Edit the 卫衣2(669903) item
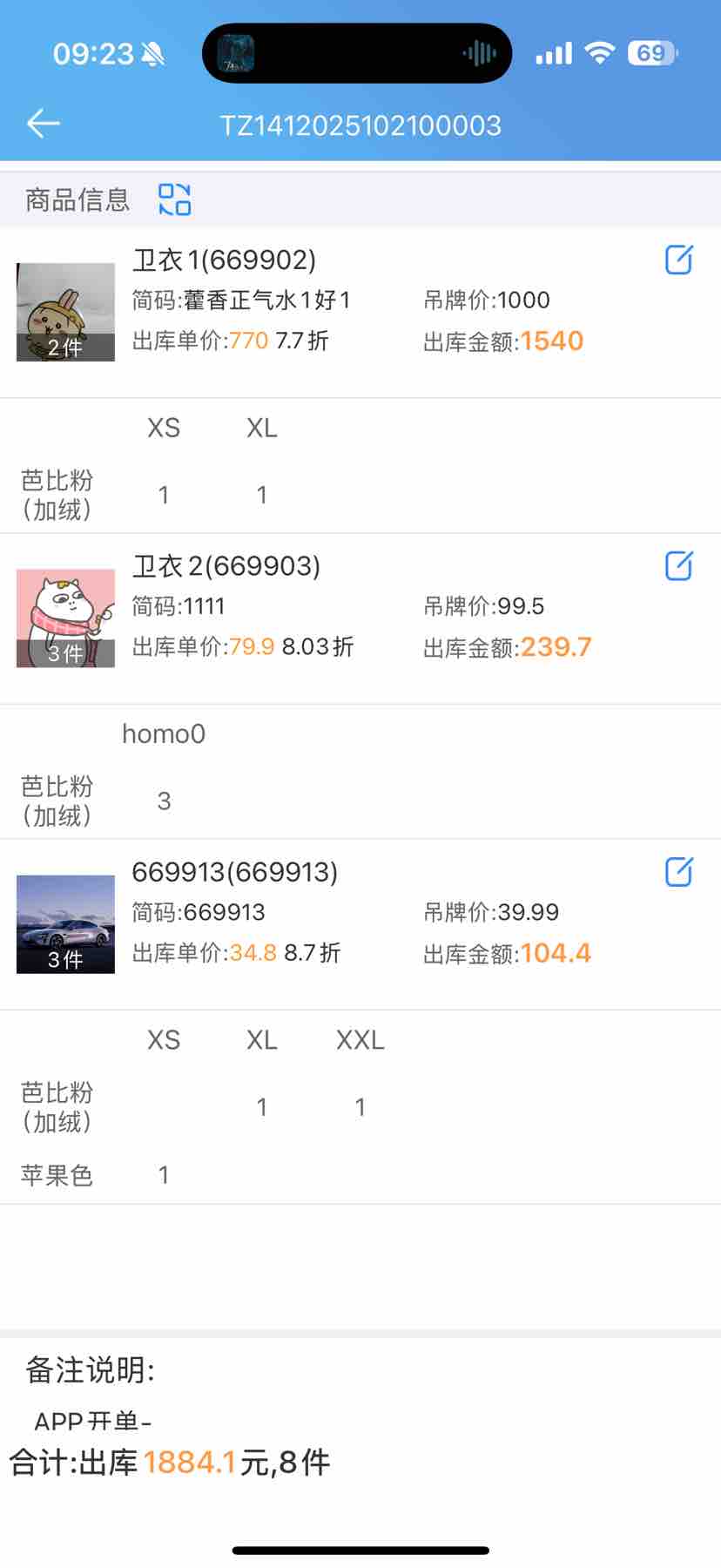Screen dimensions: 721x1568 [x=678, y=566]
